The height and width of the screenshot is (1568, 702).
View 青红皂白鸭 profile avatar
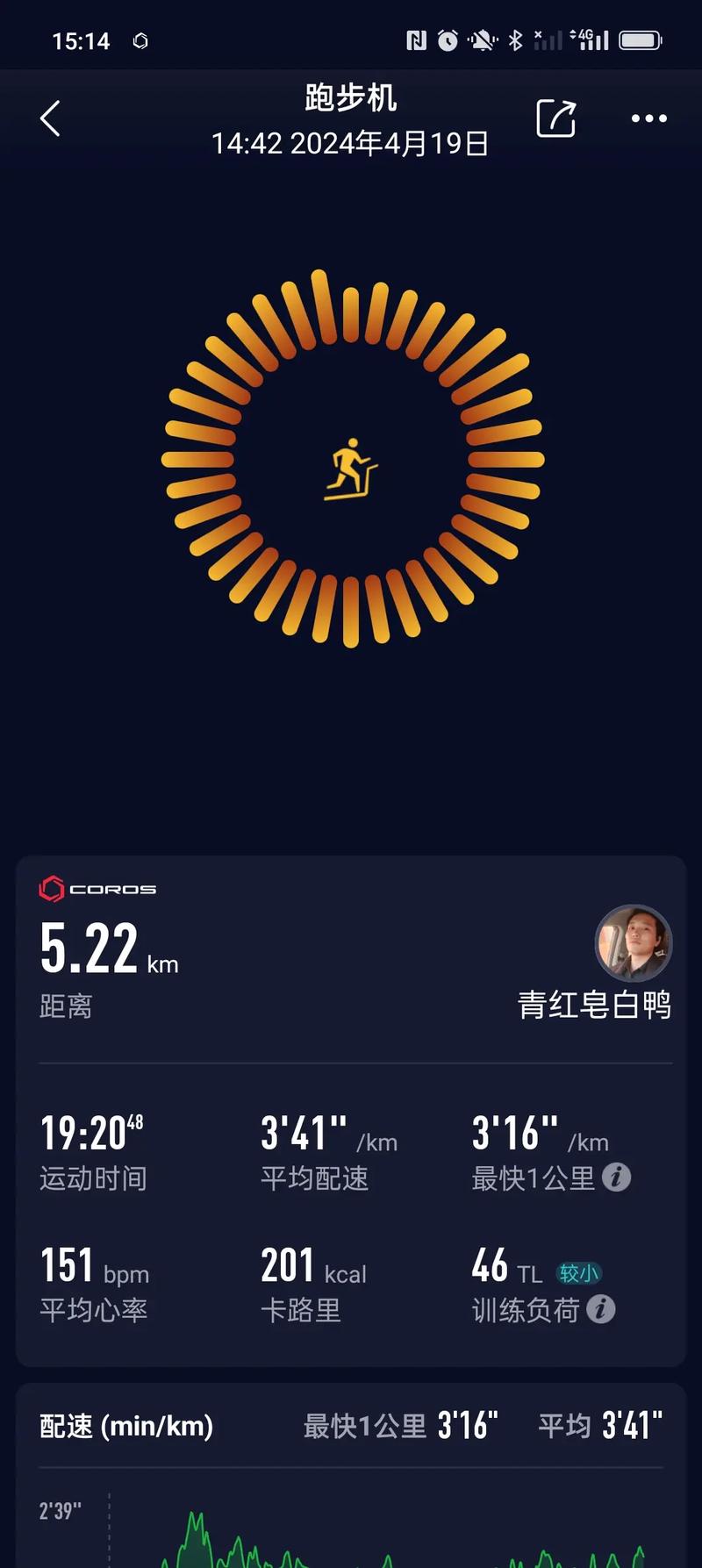634,943
